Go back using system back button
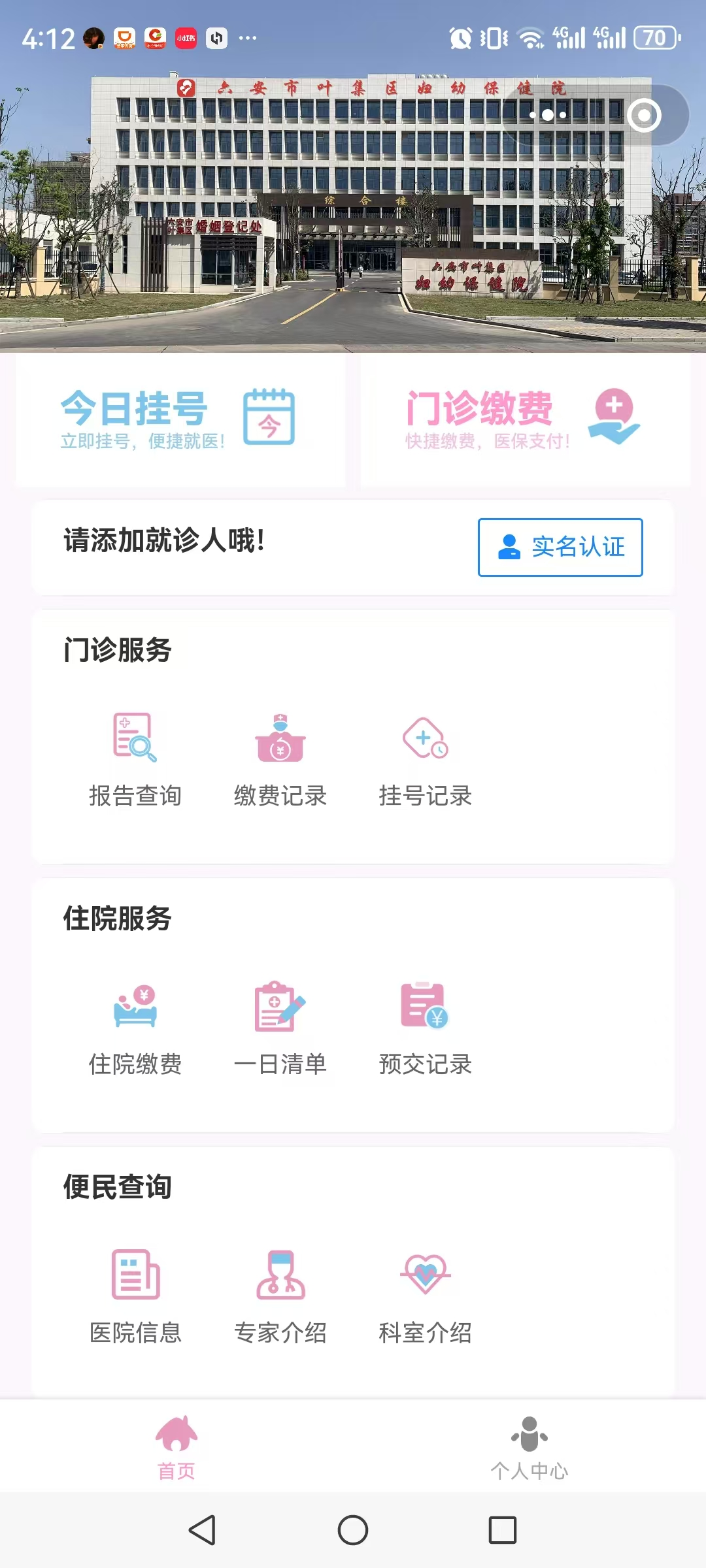Viewport: 706px width, 1568px height. click(202, 1530)
